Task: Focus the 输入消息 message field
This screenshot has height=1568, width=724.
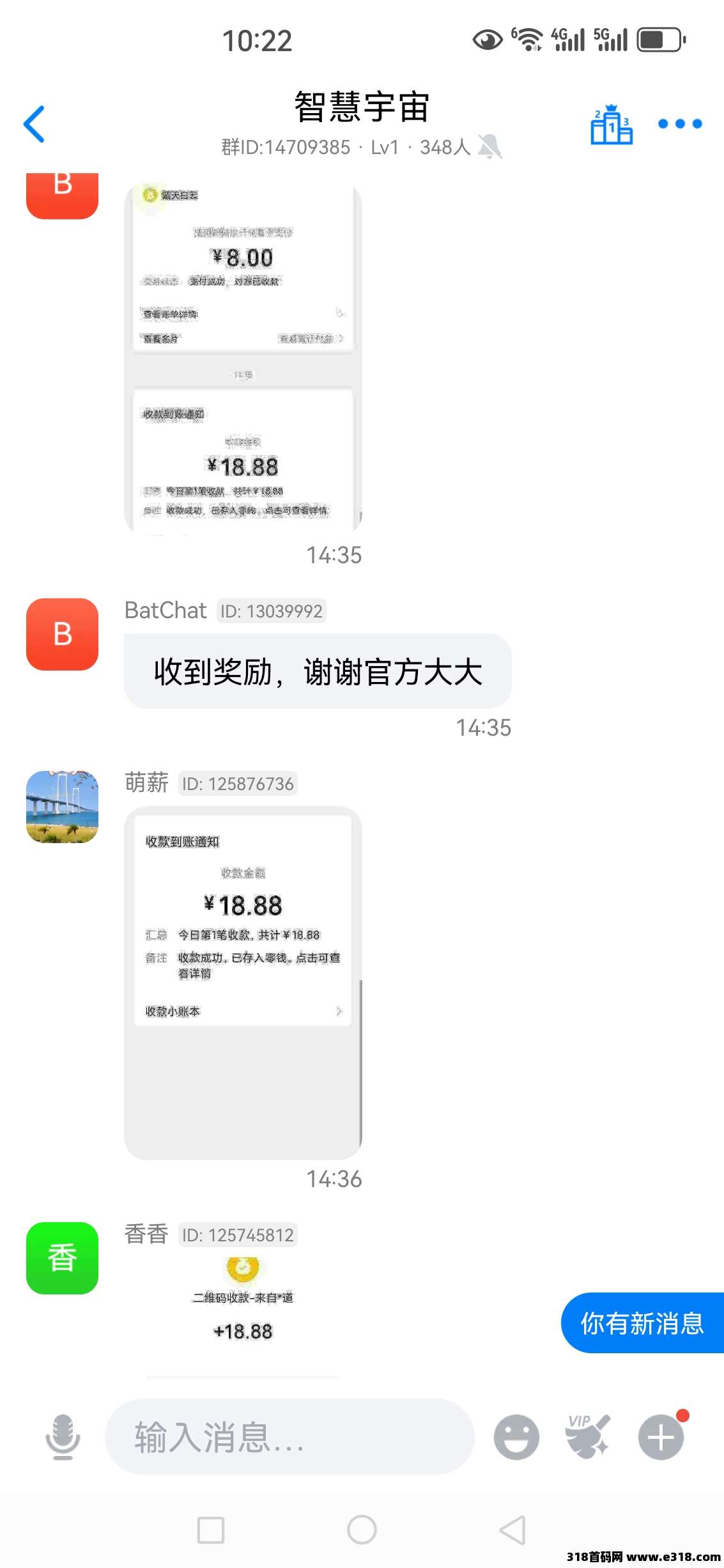Action: [289, 1437]
